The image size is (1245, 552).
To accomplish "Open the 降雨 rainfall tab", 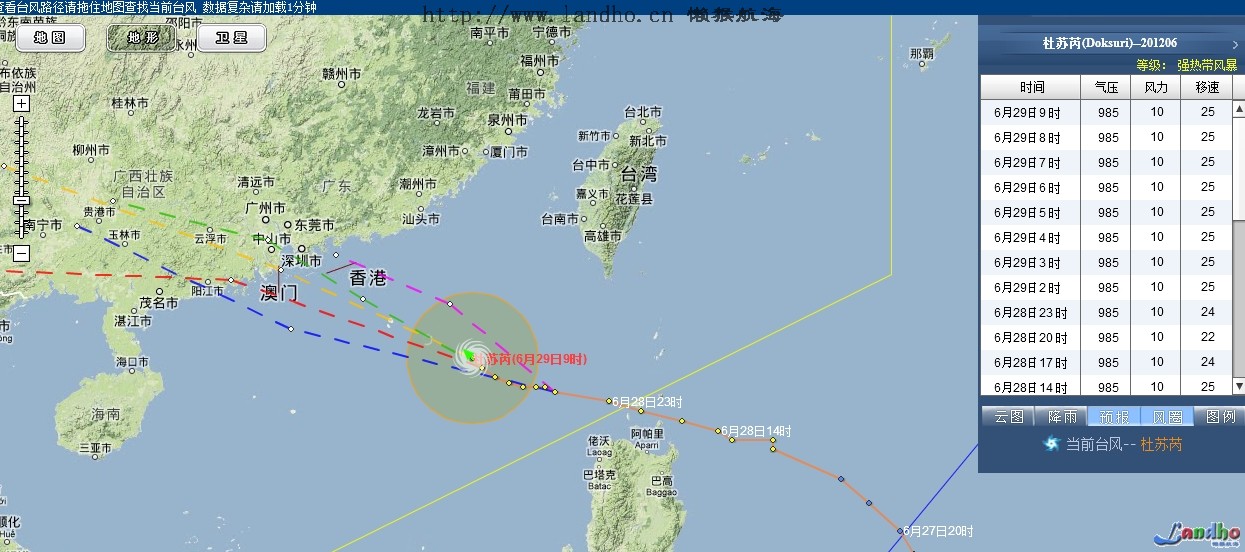I will (1061, 417).
